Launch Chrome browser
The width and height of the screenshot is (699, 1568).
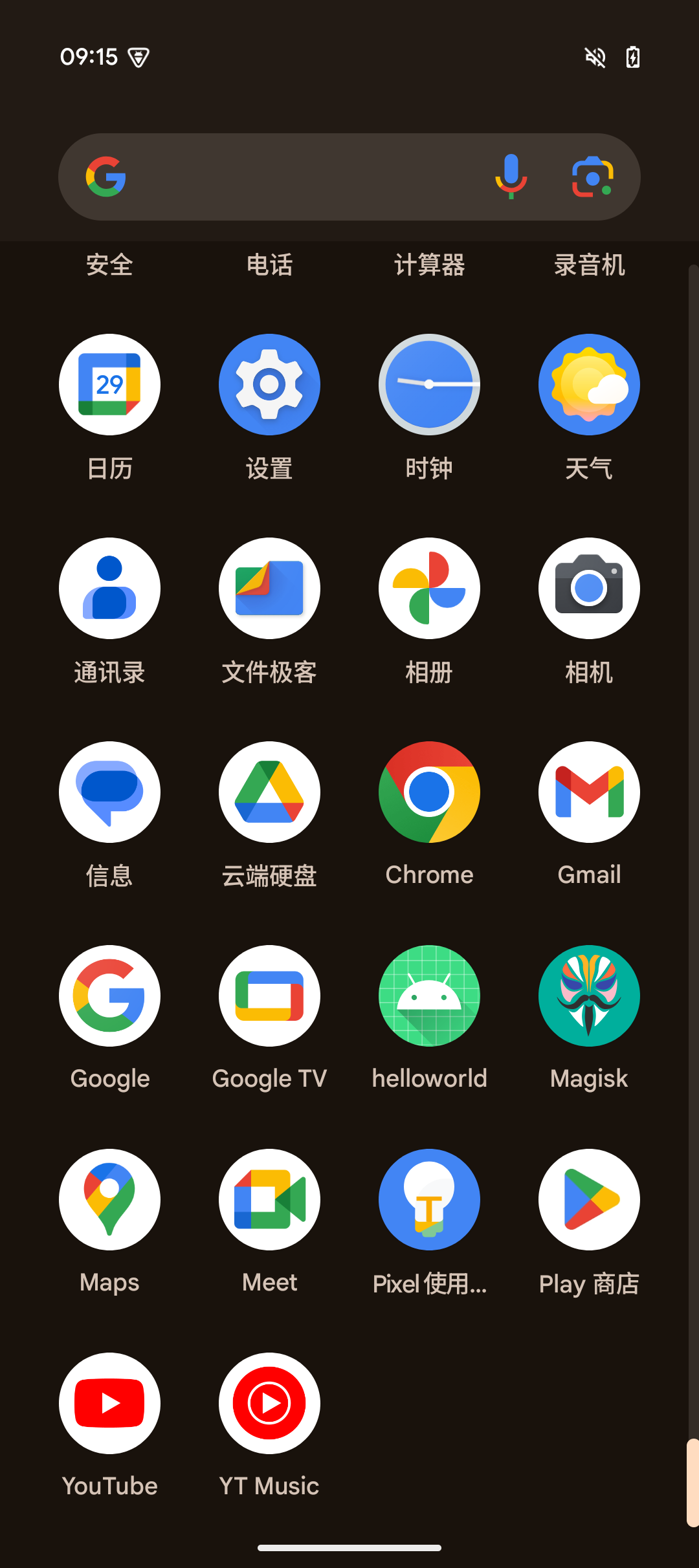(429, 792)
